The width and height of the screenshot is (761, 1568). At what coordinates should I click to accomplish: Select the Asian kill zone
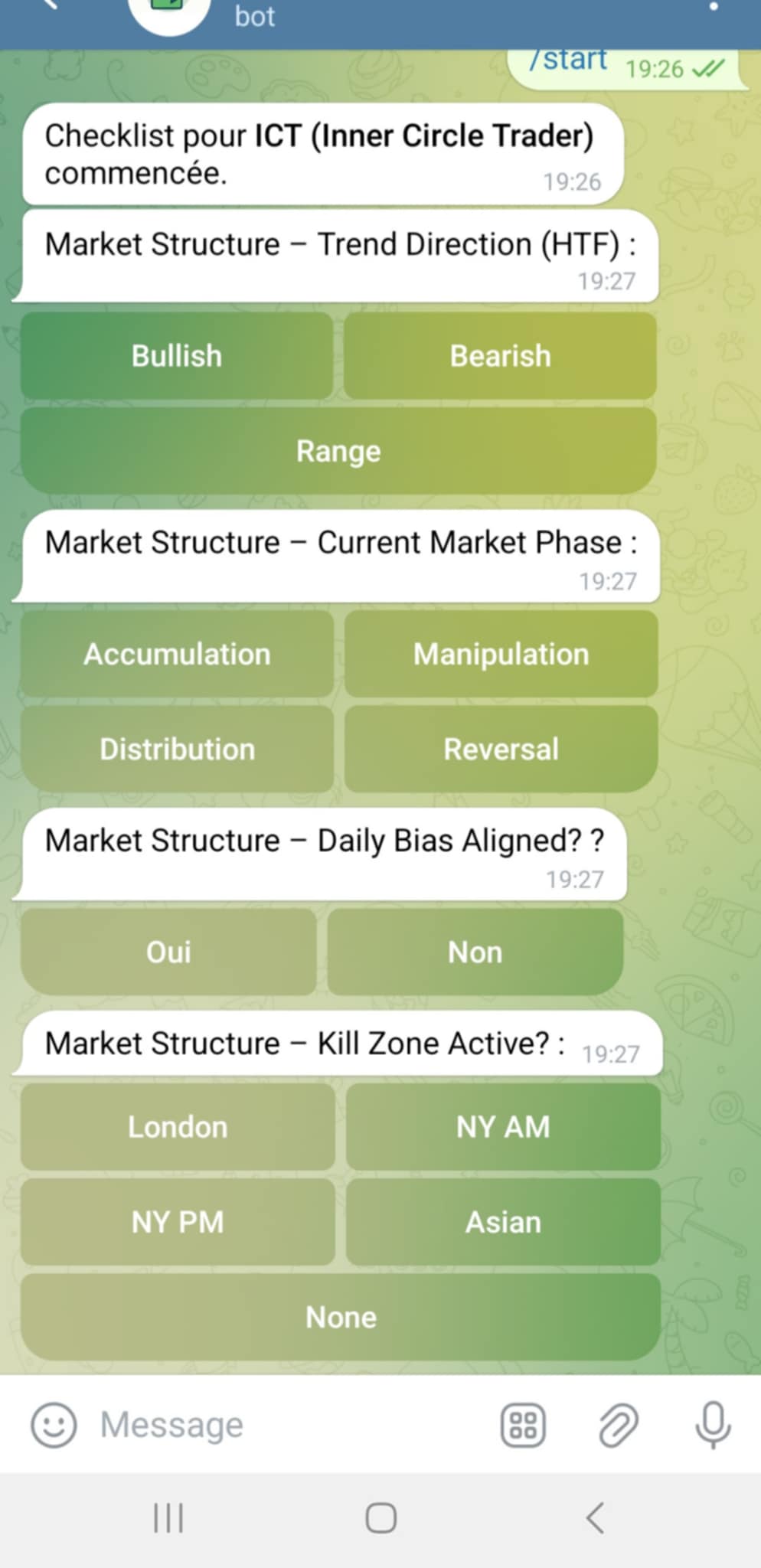[503, 1222]
